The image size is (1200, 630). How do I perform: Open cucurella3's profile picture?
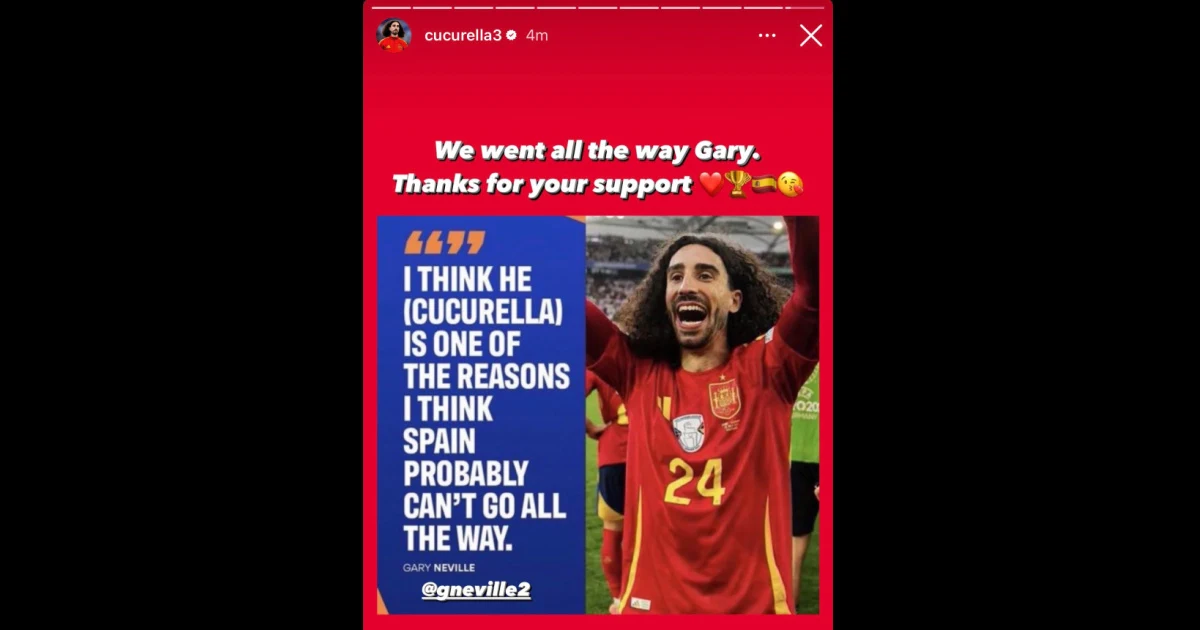[x=394, y=35]
